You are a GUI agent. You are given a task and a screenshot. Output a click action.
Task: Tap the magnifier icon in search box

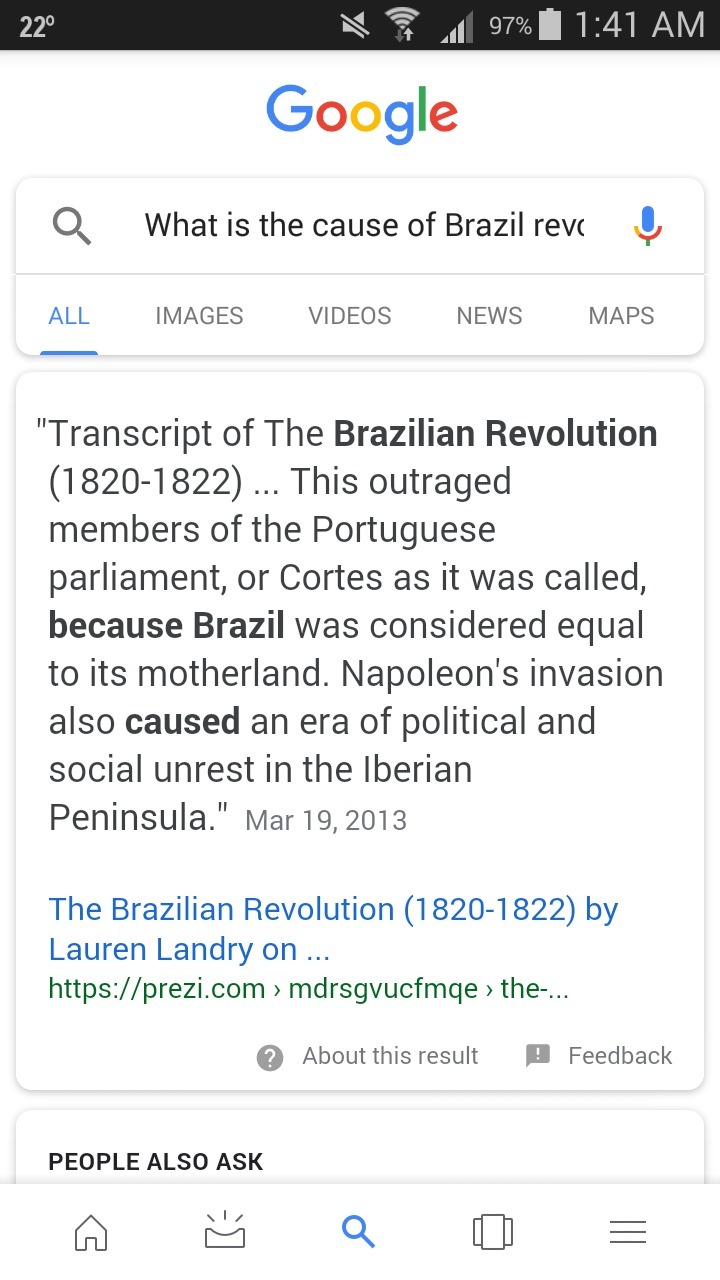click(72, 226)
